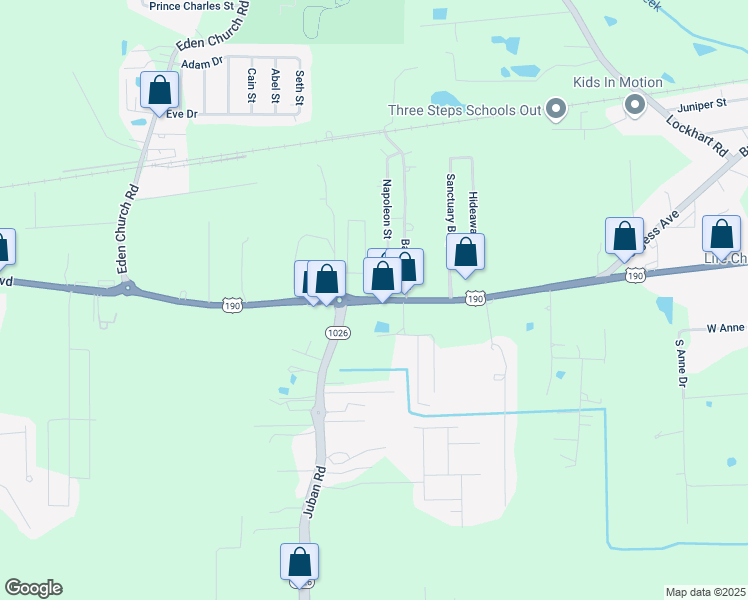The image size is (748, 600).
Task: Select the shopping marker at the far right edge
Action: tap(722, 235)
